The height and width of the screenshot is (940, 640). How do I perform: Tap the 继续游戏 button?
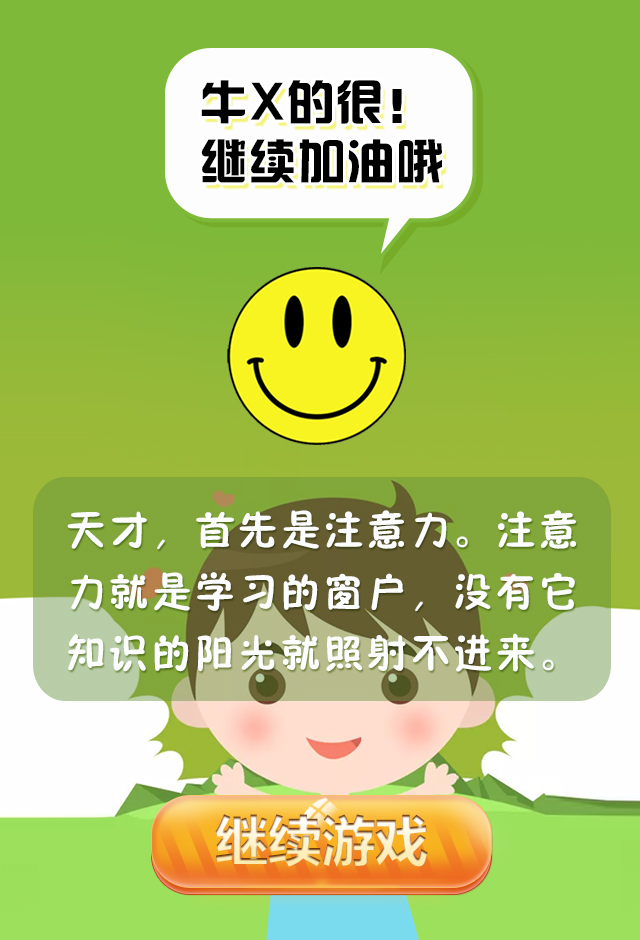321,843
